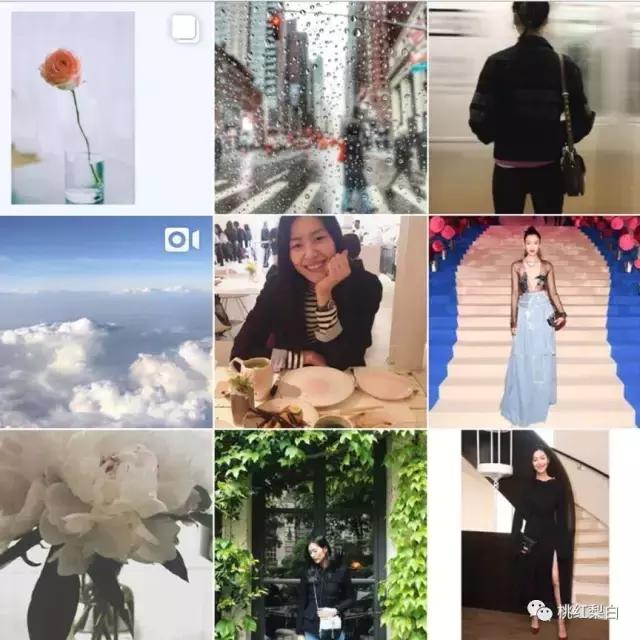
Task: Open the white peony flower post
Action: coord(105,535)
